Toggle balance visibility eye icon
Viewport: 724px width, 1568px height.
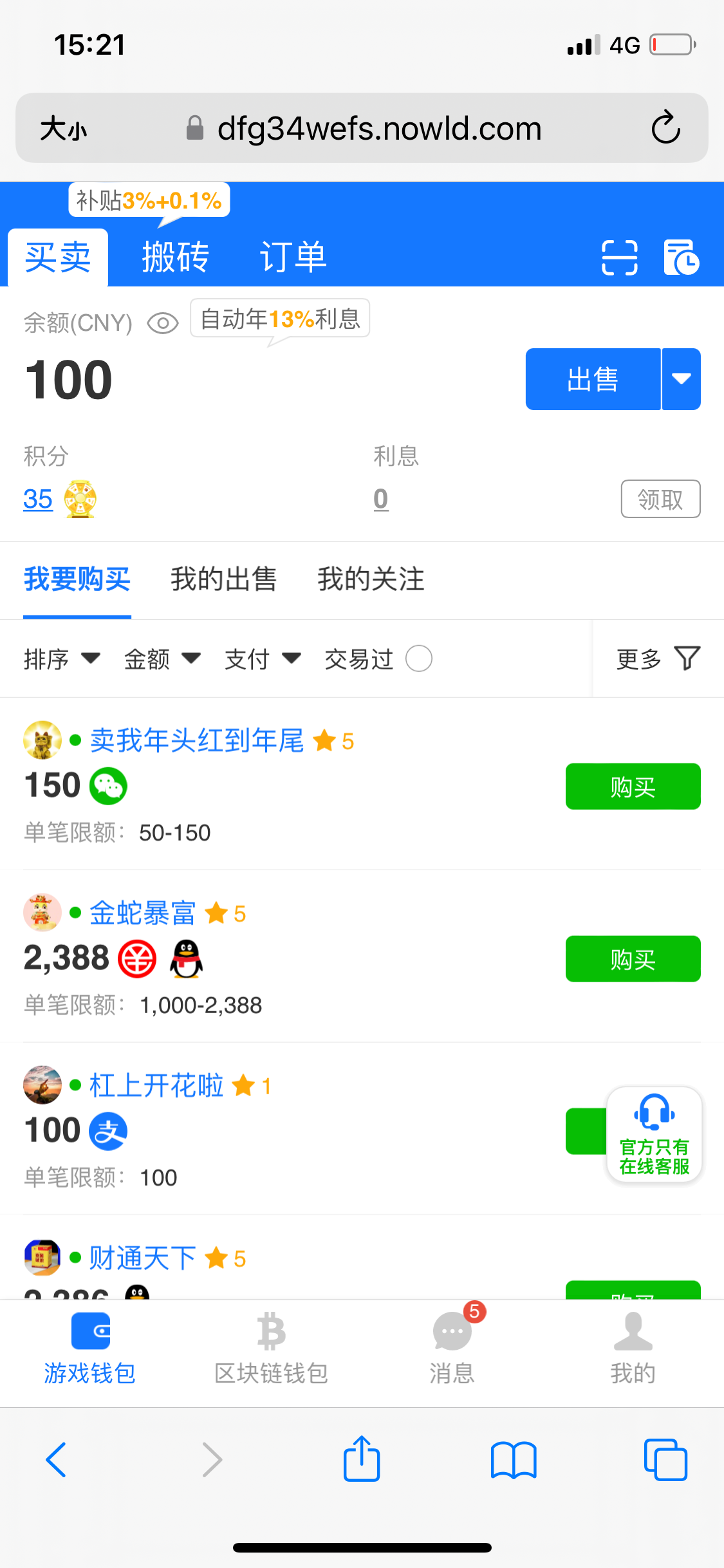(162, 322)
